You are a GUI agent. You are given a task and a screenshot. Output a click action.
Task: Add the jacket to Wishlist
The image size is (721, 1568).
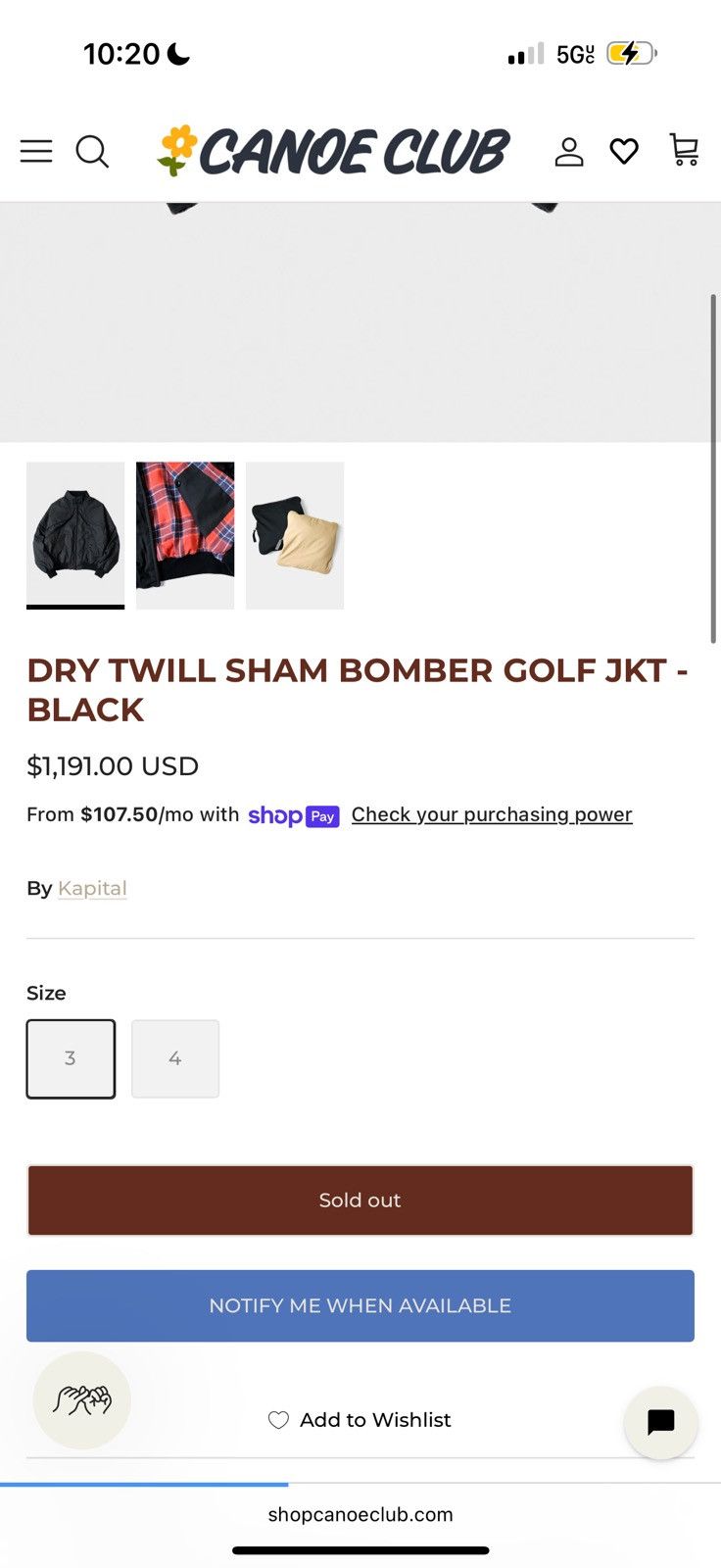click(360, 1420)
